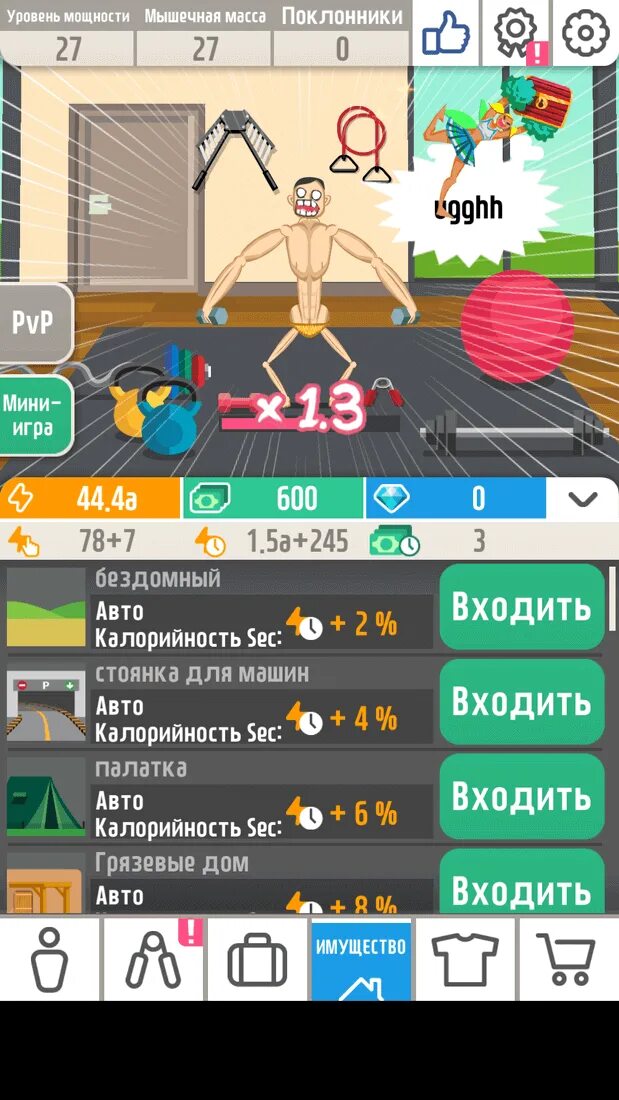Screen dimensions: 619x1100
Task: Open the shopping cart store tab
Action: coord(569,958)
